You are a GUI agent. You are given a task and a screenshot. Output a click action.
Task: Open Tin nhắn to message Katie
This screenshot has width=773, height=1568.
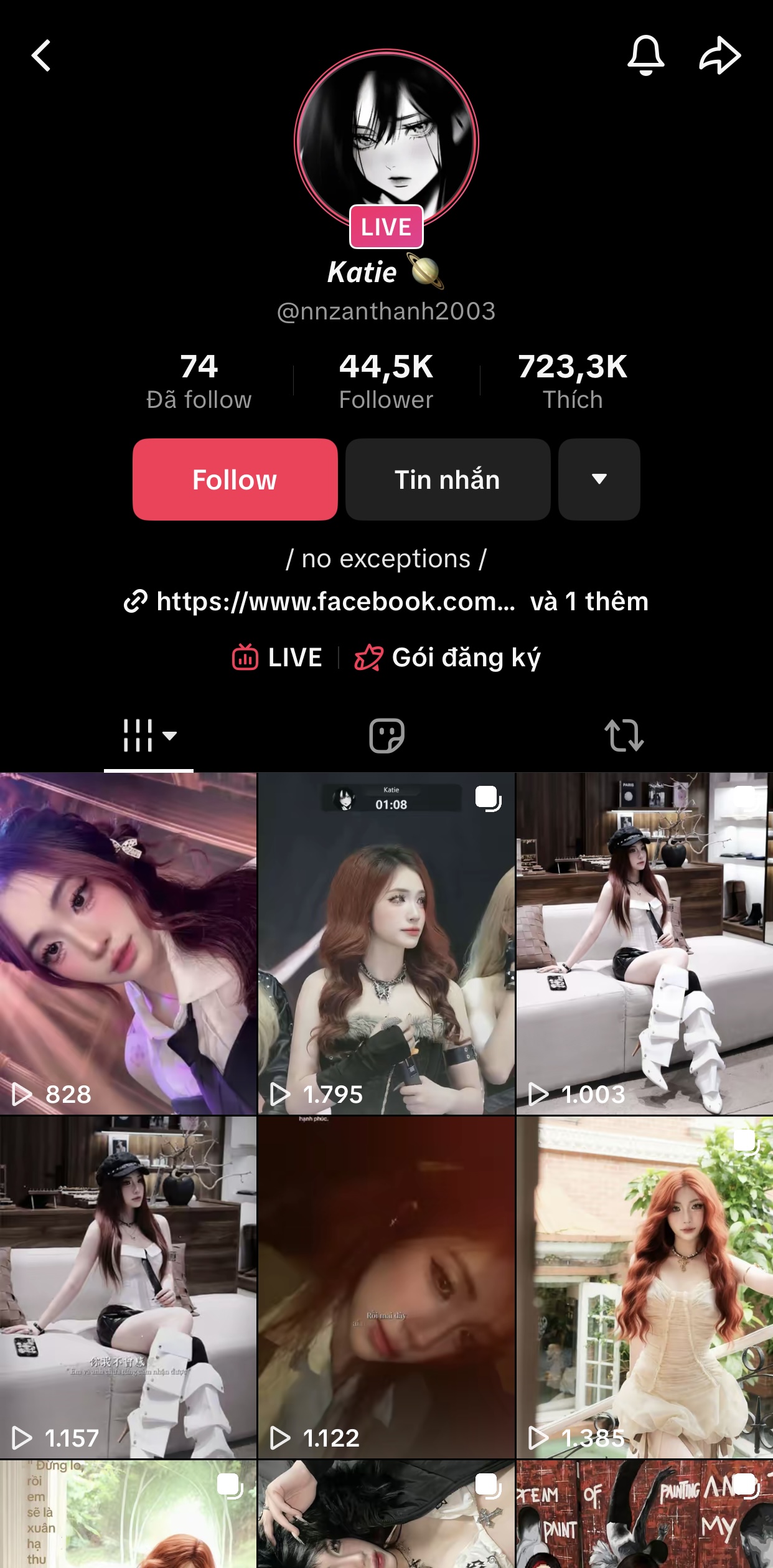tap(447, 479)
